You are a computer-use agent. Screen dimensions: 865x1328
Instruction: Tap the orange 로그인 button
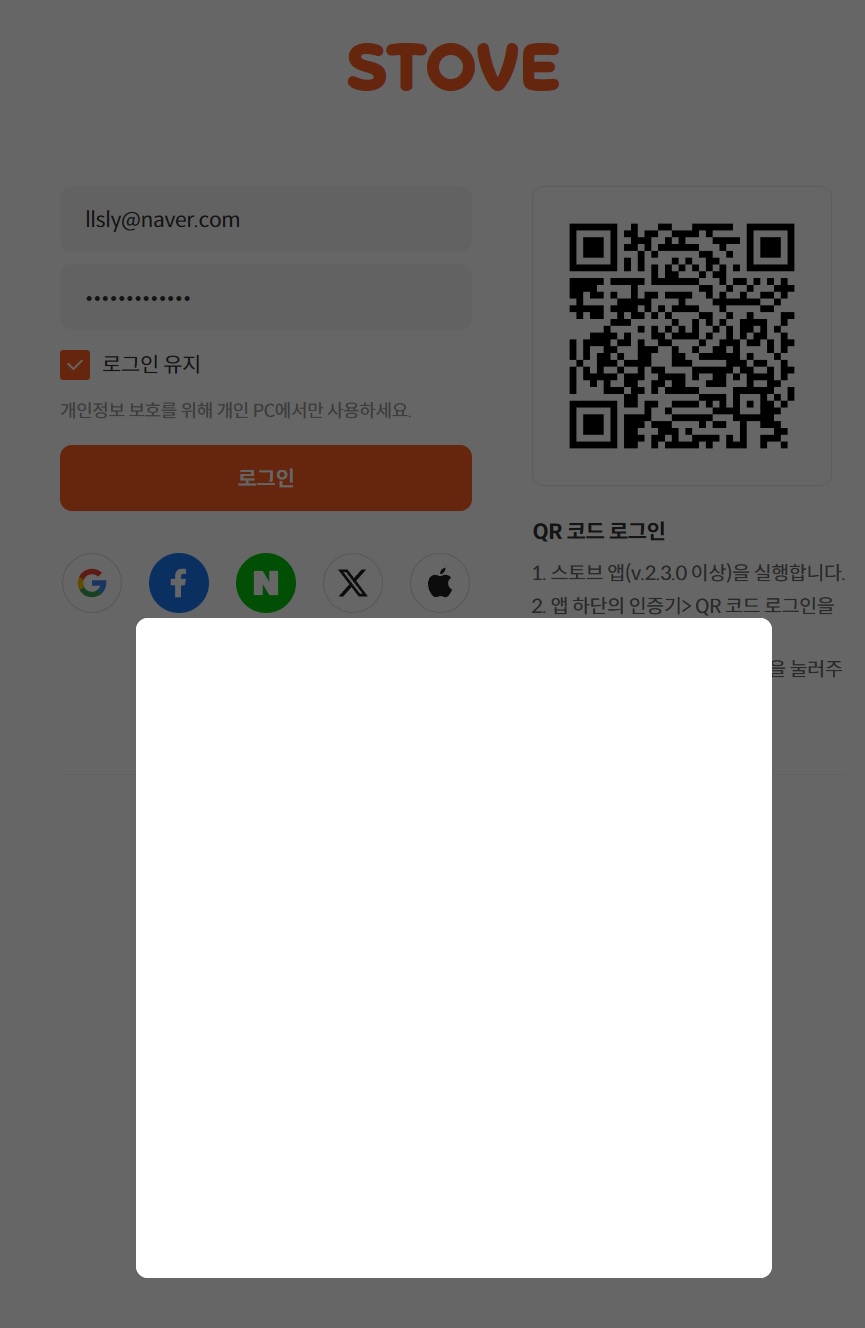click(x=265, y=478)
